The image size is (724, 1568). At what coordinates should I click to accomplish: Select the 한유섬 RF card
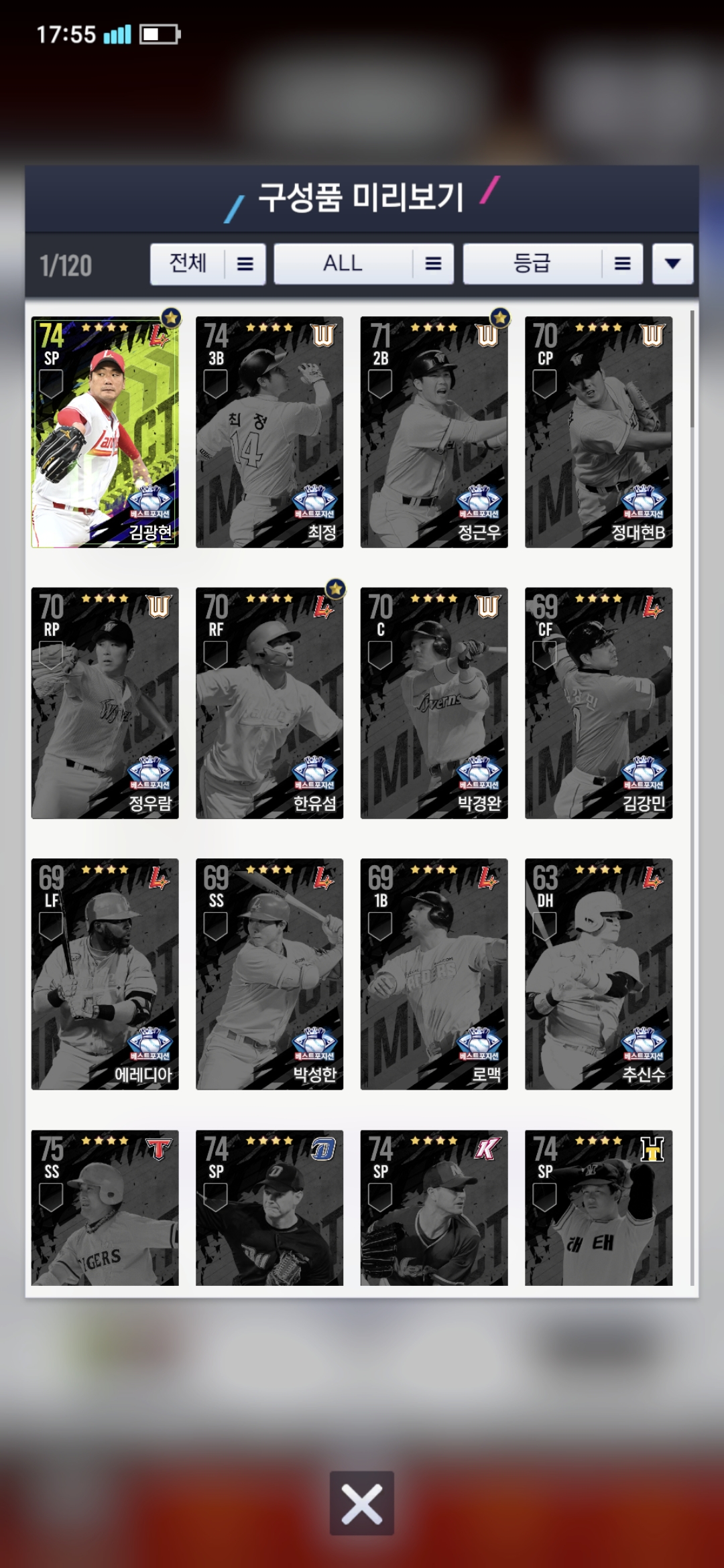pos(269,703)
